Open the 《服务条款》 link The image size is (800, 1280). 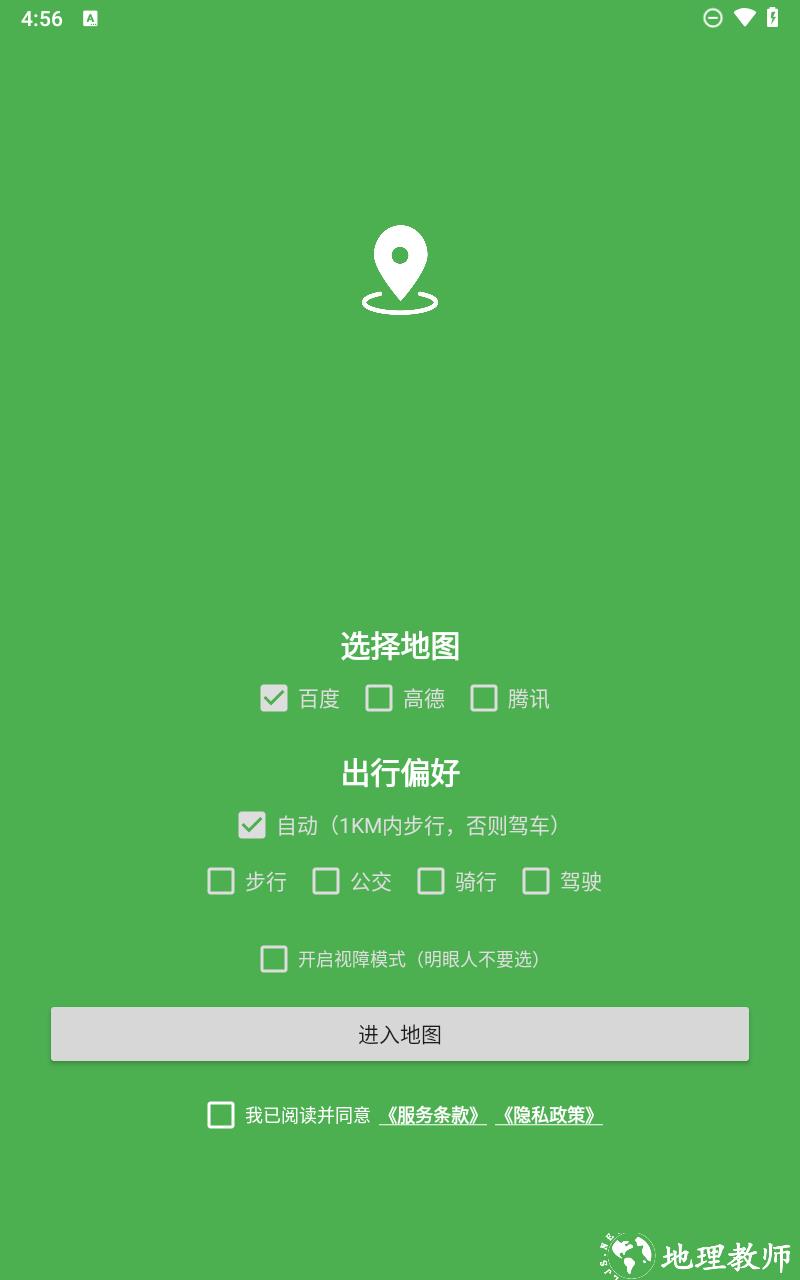433,1115
